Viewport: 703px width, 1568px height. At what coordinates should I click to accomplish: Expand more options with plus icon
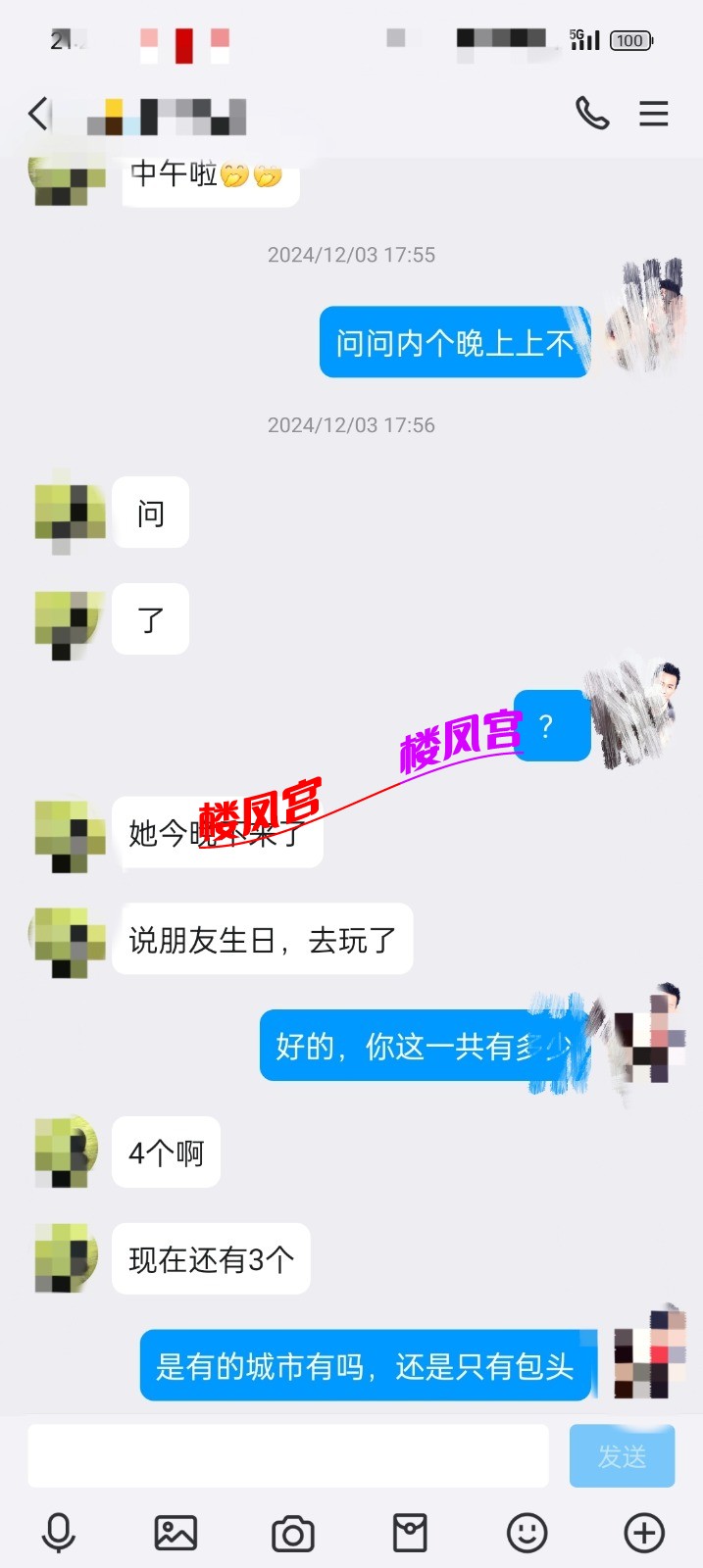point(644,1533)
